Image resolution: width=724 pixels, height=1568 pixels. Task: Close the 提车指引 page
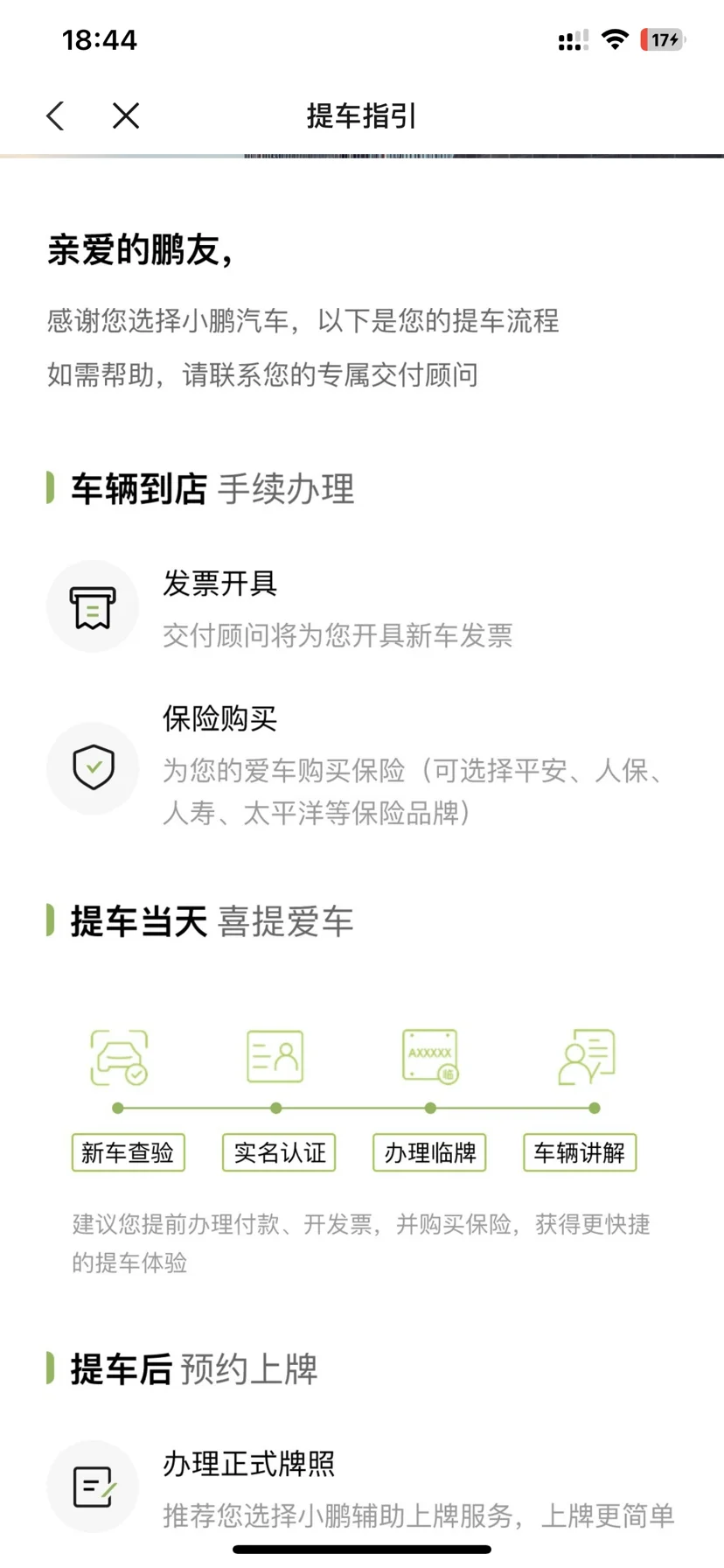tap(126, 115)
